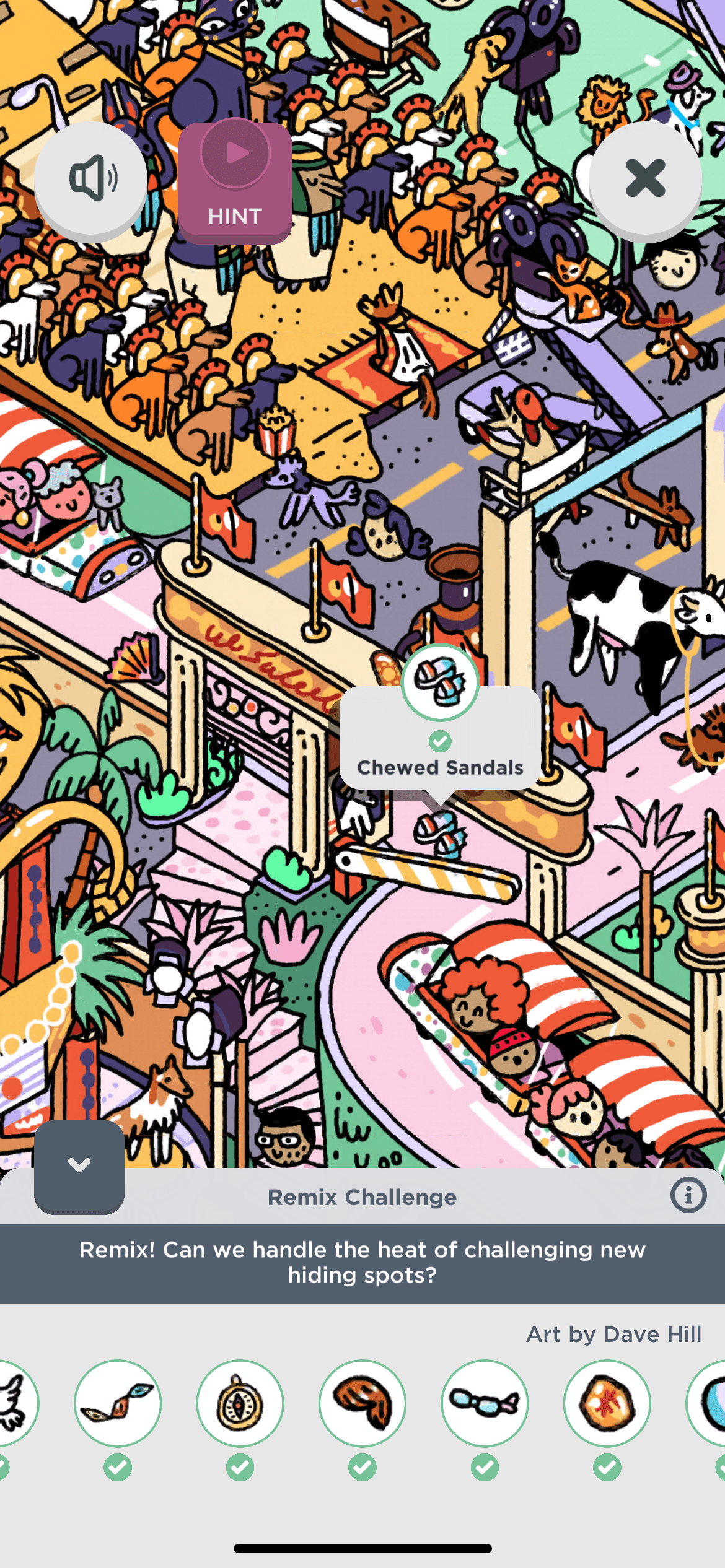Screen dimensions: 725x1568
Task: Use the HINT button
Action: [x=235, y=181]
